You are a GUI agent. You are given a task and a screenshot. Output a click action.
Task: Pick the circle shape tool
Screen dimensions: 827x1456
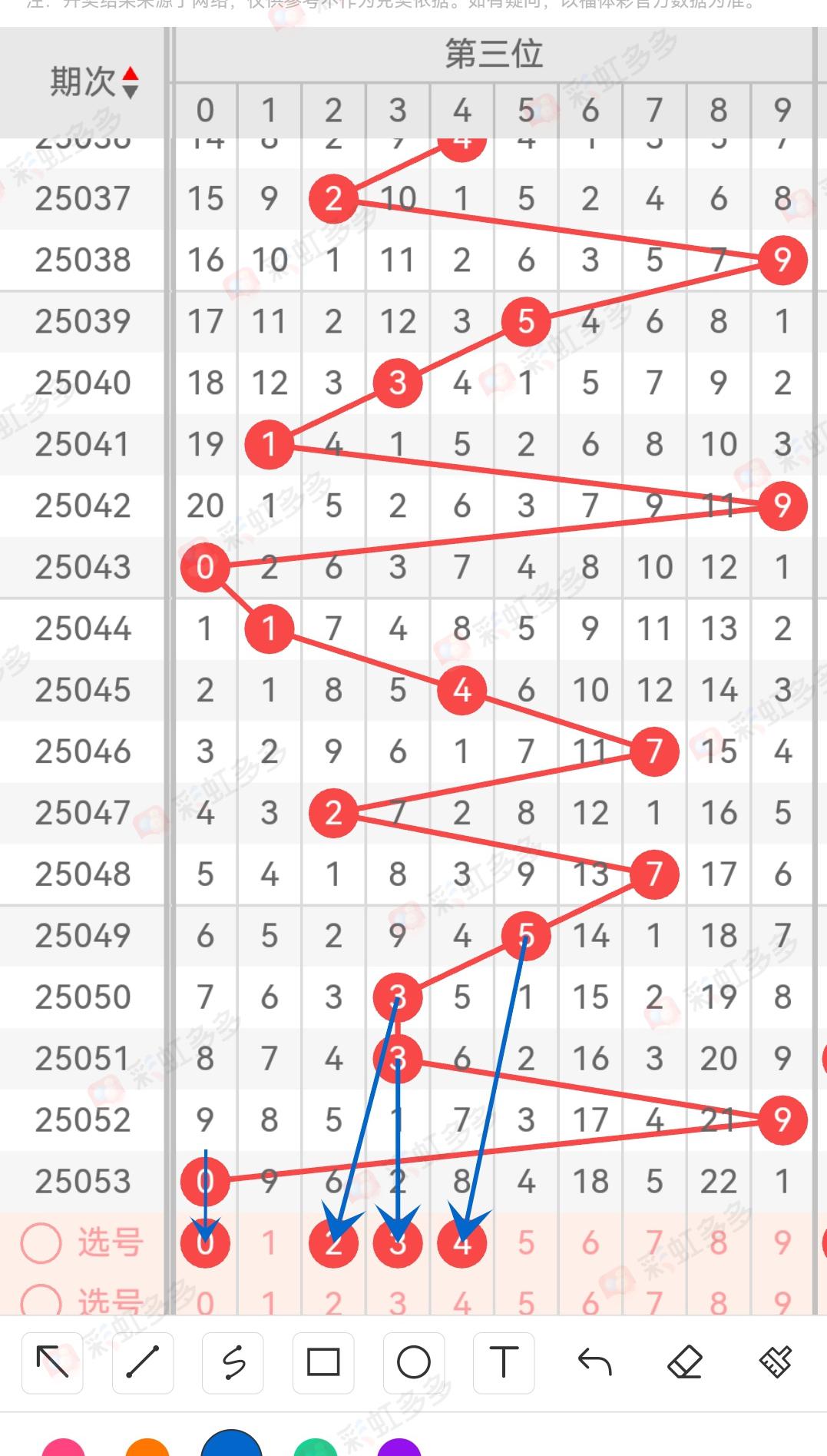(x=414, y=1363)
